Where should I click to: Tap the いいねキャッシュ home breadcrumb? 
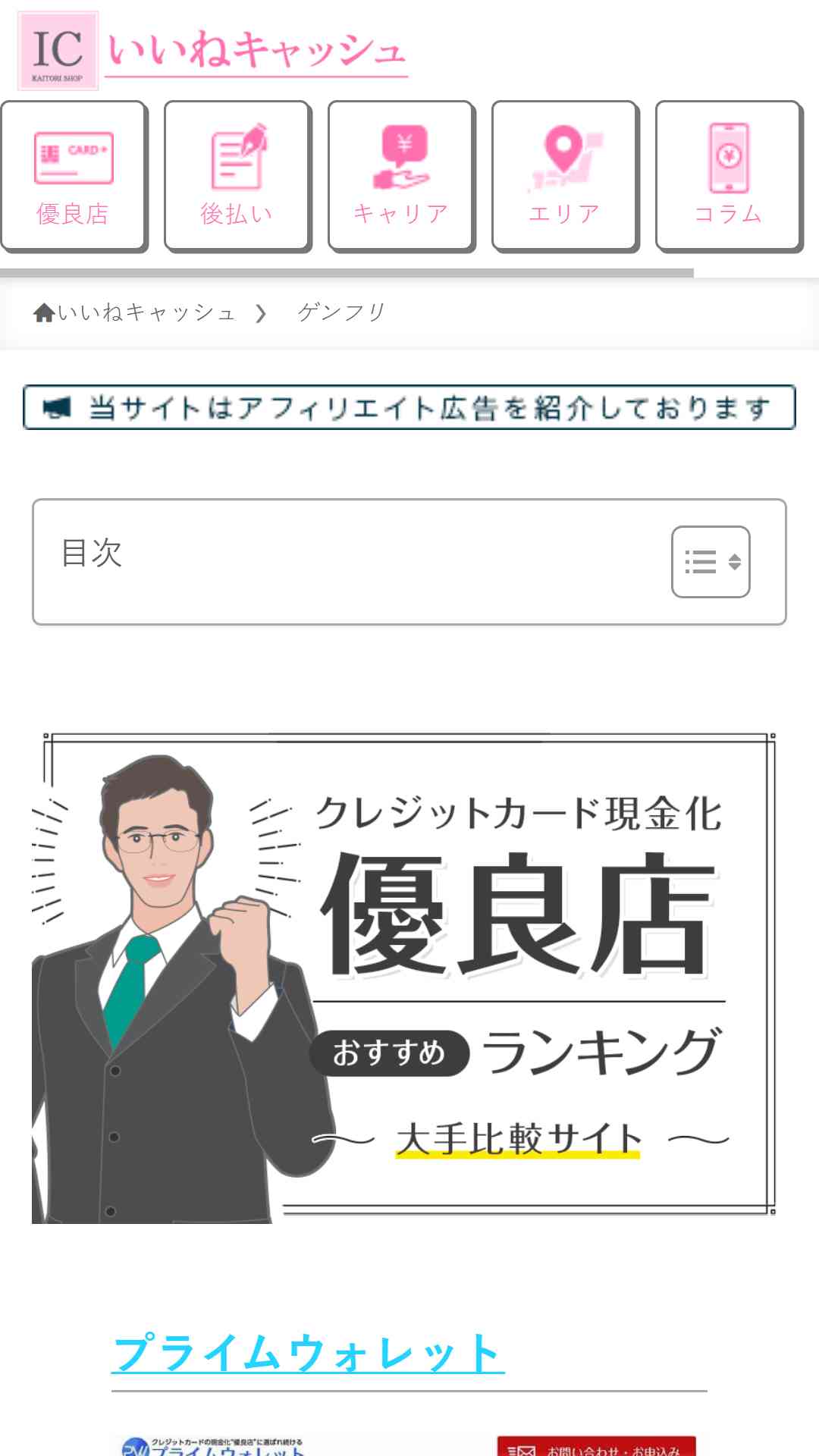coord(134,312)
